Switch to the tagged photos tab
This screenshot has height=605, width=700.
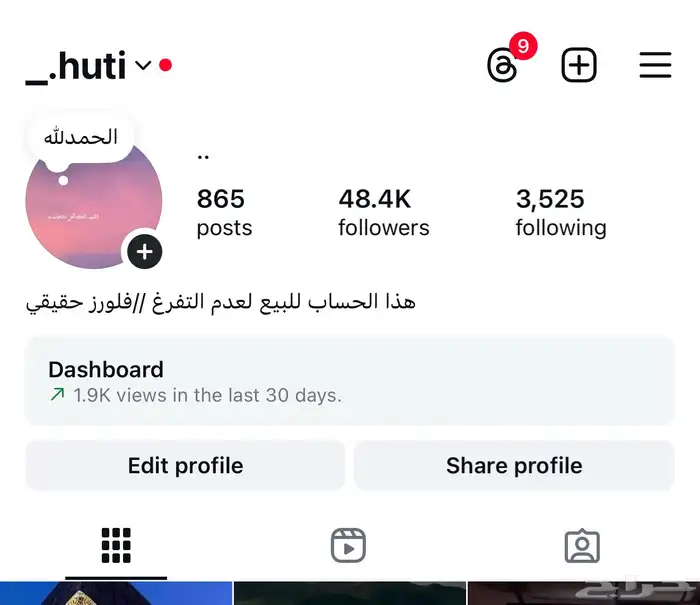coord(581,545)
